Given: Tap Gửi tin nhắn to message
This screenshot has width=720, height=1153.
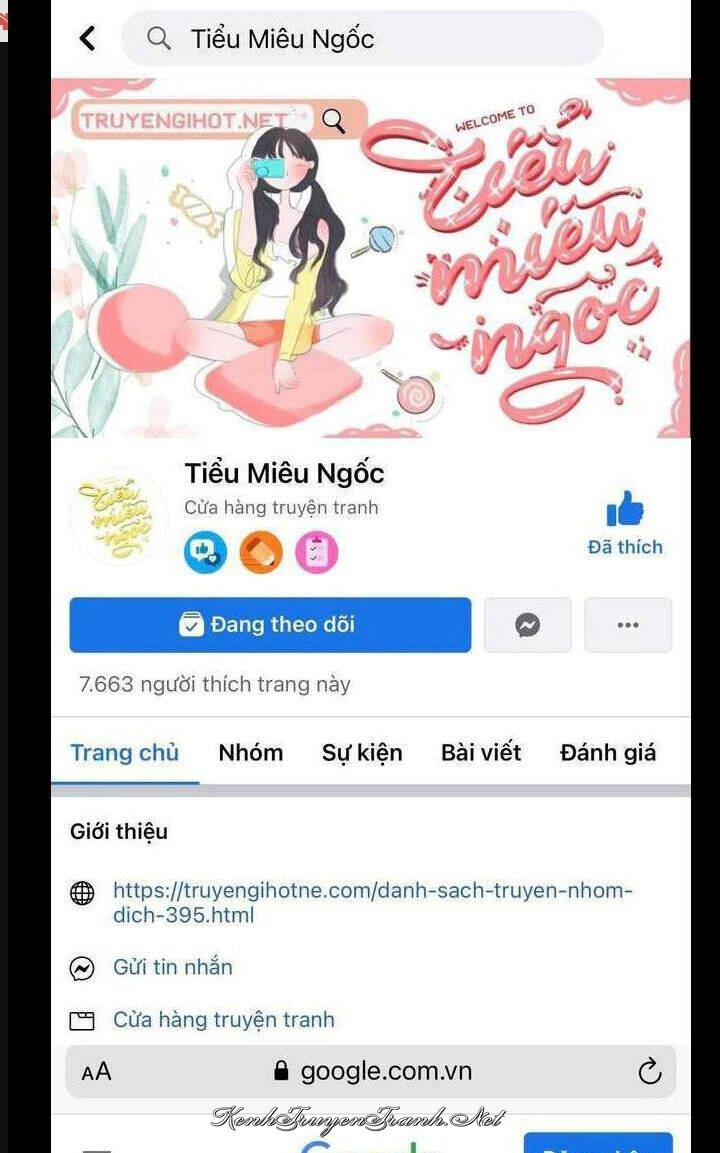Looking at the screenshot, I should click(172, 967).
